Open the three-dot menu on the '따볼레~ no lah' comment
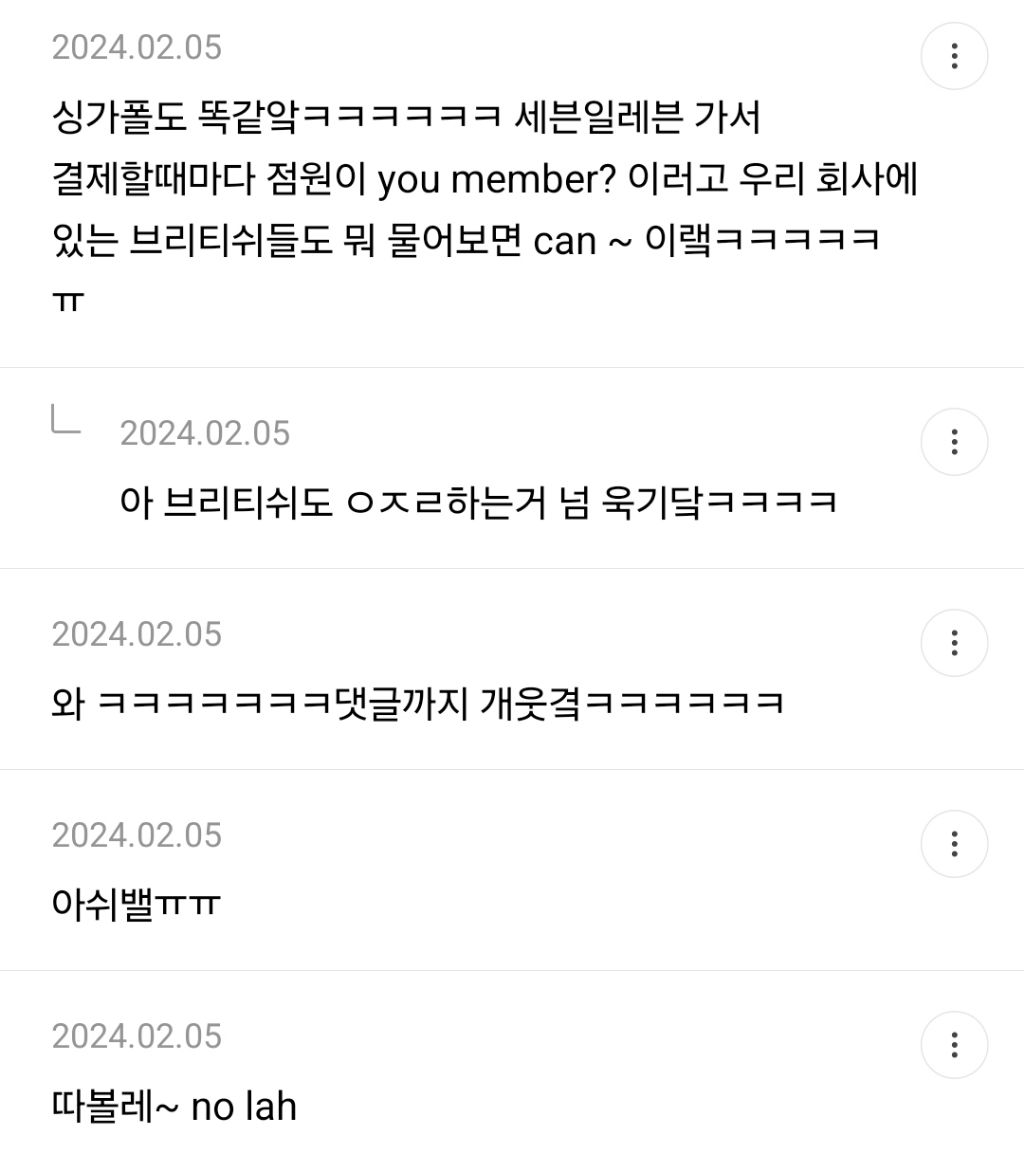 (x=954, y=1043)
